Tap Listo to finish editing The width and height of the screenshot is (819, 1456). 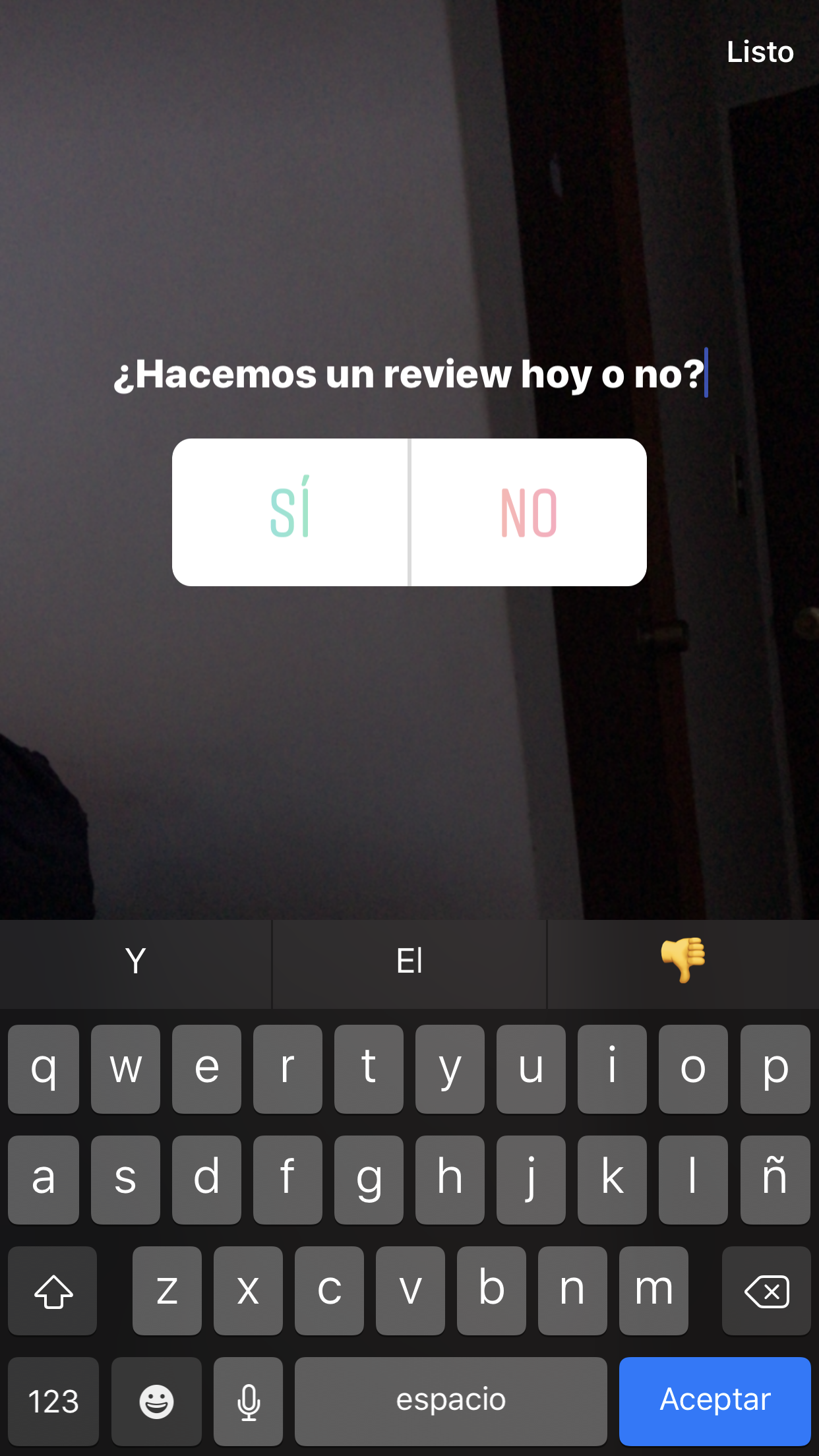(x=760, y=52)
